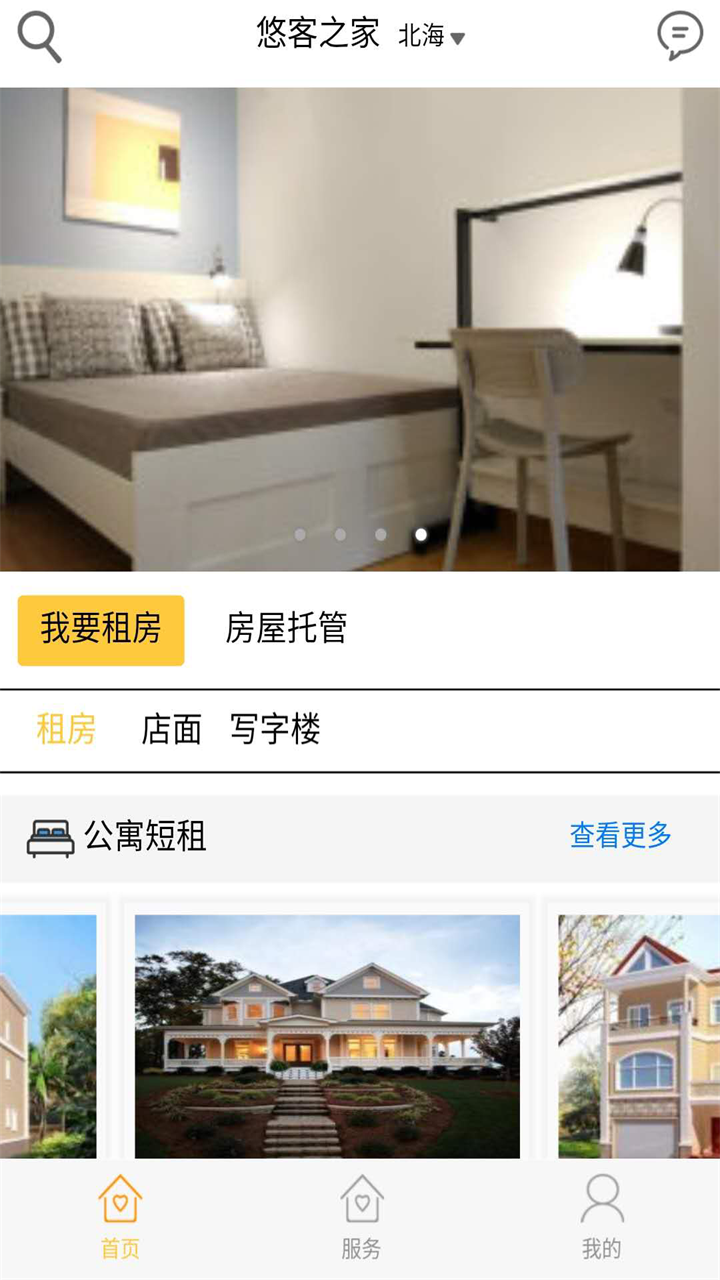Select the 我要租房 button
This screenshot has height=1280, width=720.
(101, 630)
